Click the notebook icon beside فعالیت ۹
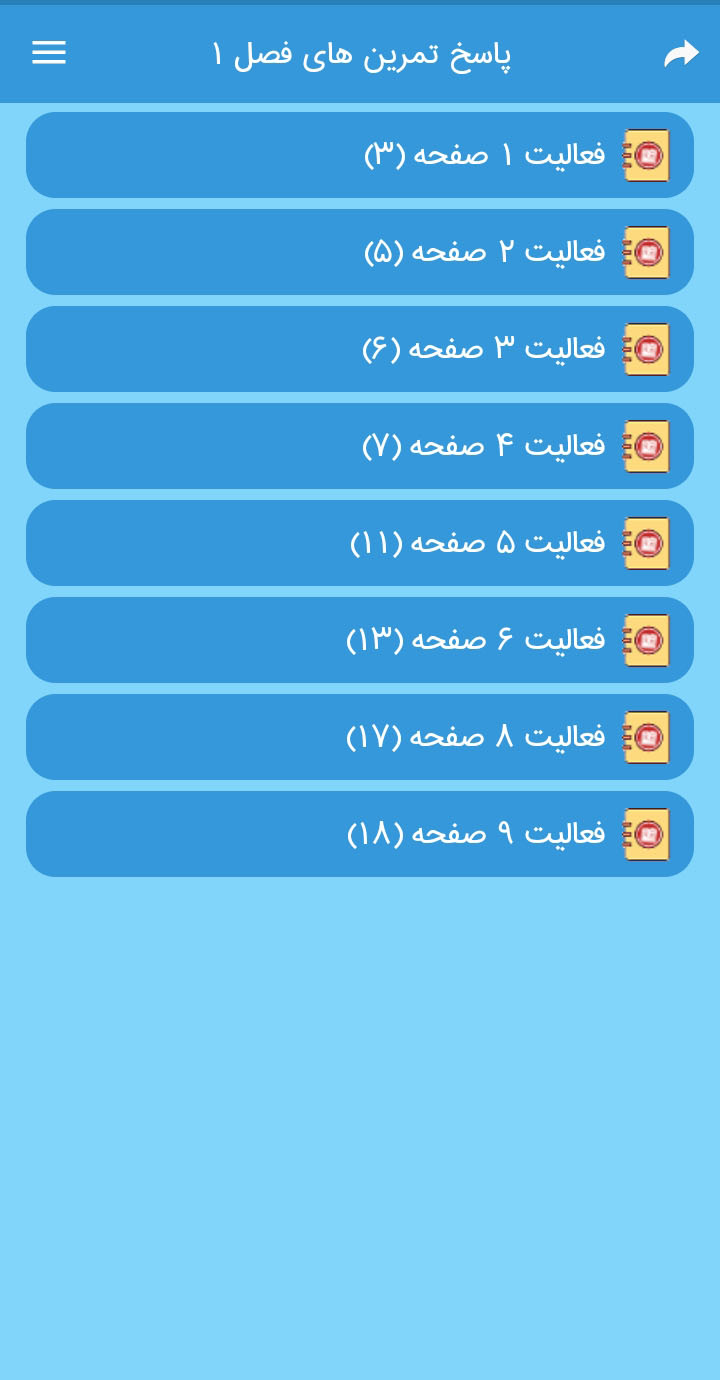720x1380 pixels. click(x=645, y=834)
